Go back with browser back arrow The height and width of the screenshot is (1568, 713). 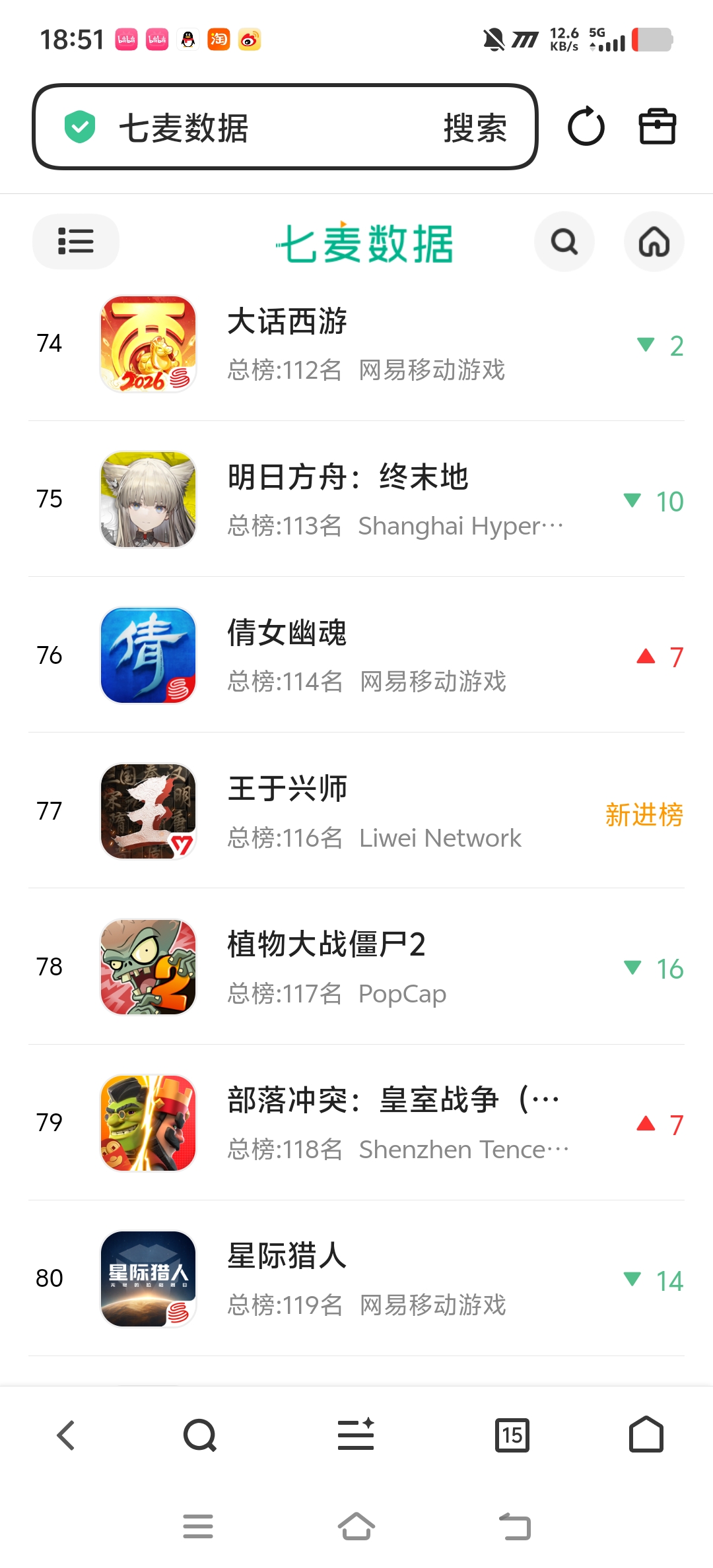[66, 1435]
